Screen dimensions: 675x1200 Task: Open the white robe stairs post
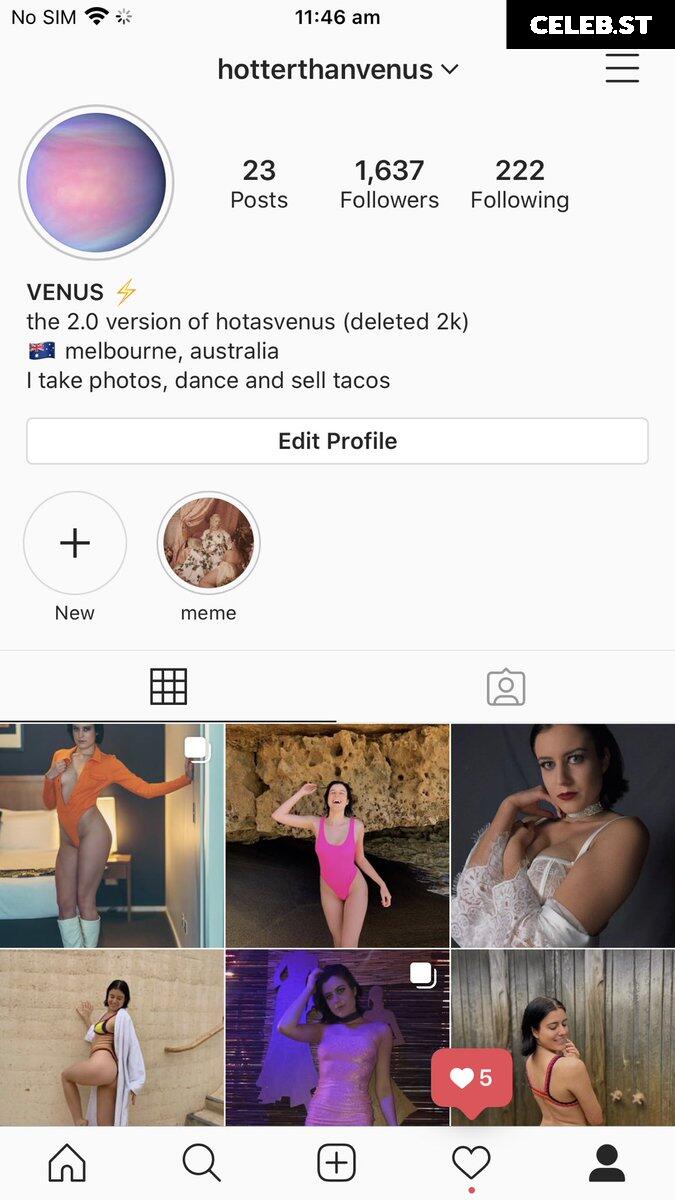(112, 1038)
